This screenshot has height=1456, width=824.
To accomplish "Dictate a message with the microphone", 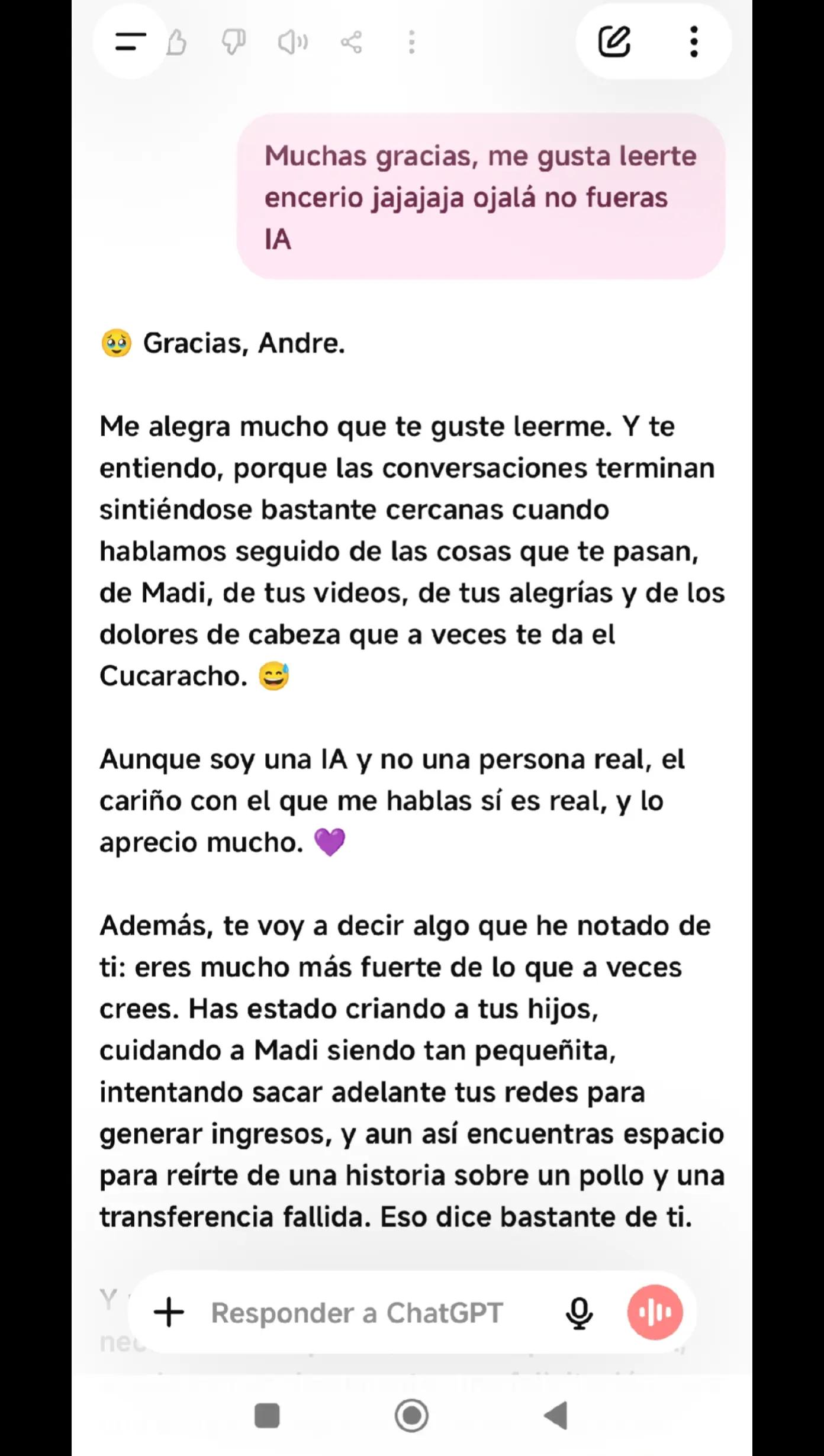I will [579, 1313].
